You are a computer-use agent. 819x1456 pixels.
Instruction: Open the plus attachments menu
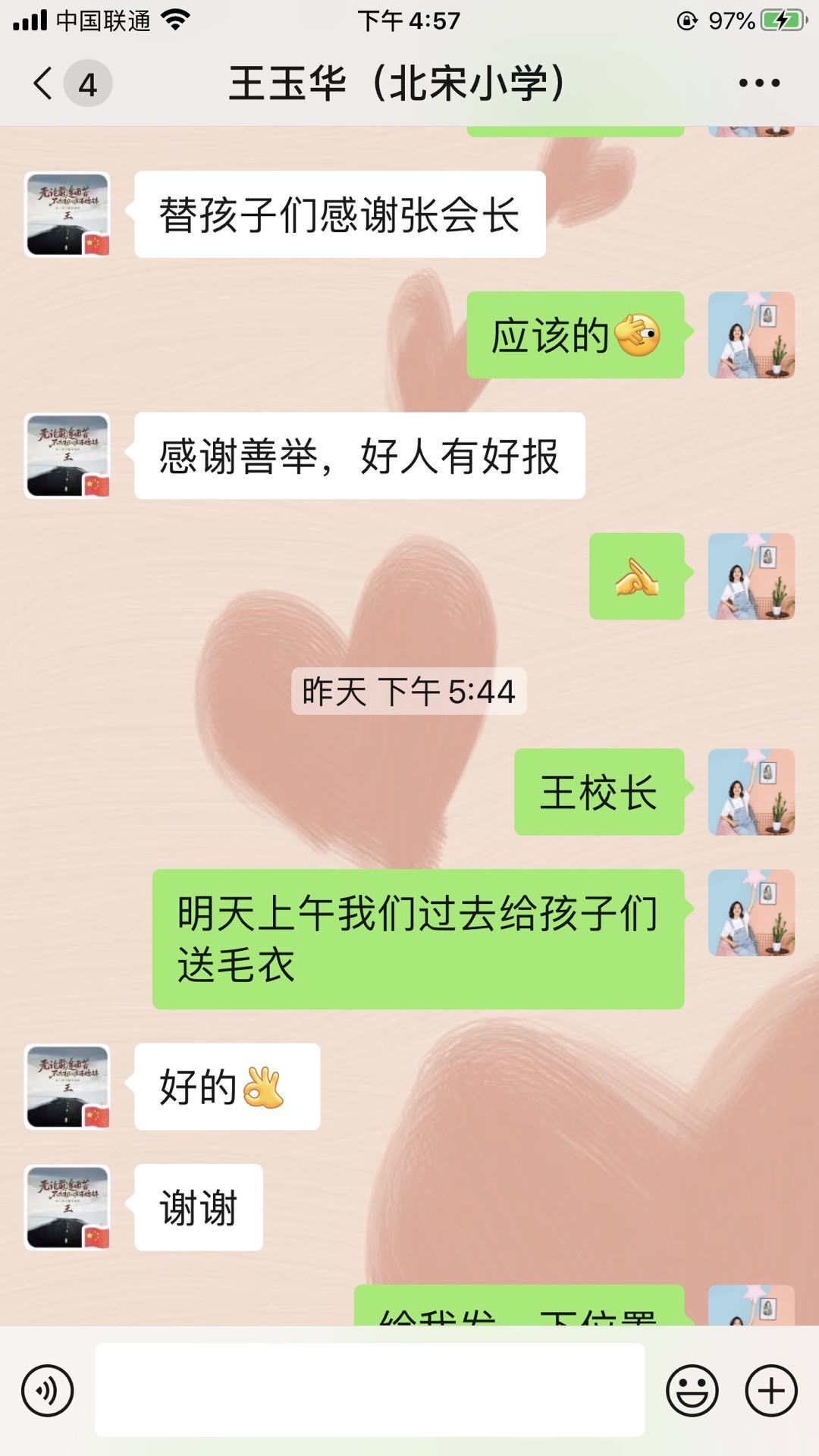point(771,1391)
